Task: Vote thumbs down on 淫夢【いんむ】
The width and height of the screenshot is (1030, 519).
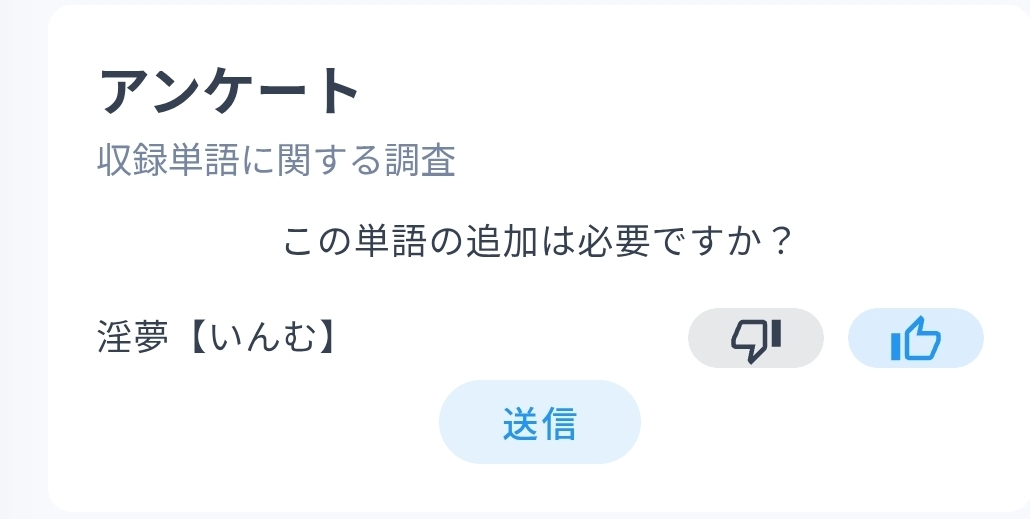Action: [x=756, y=339]
